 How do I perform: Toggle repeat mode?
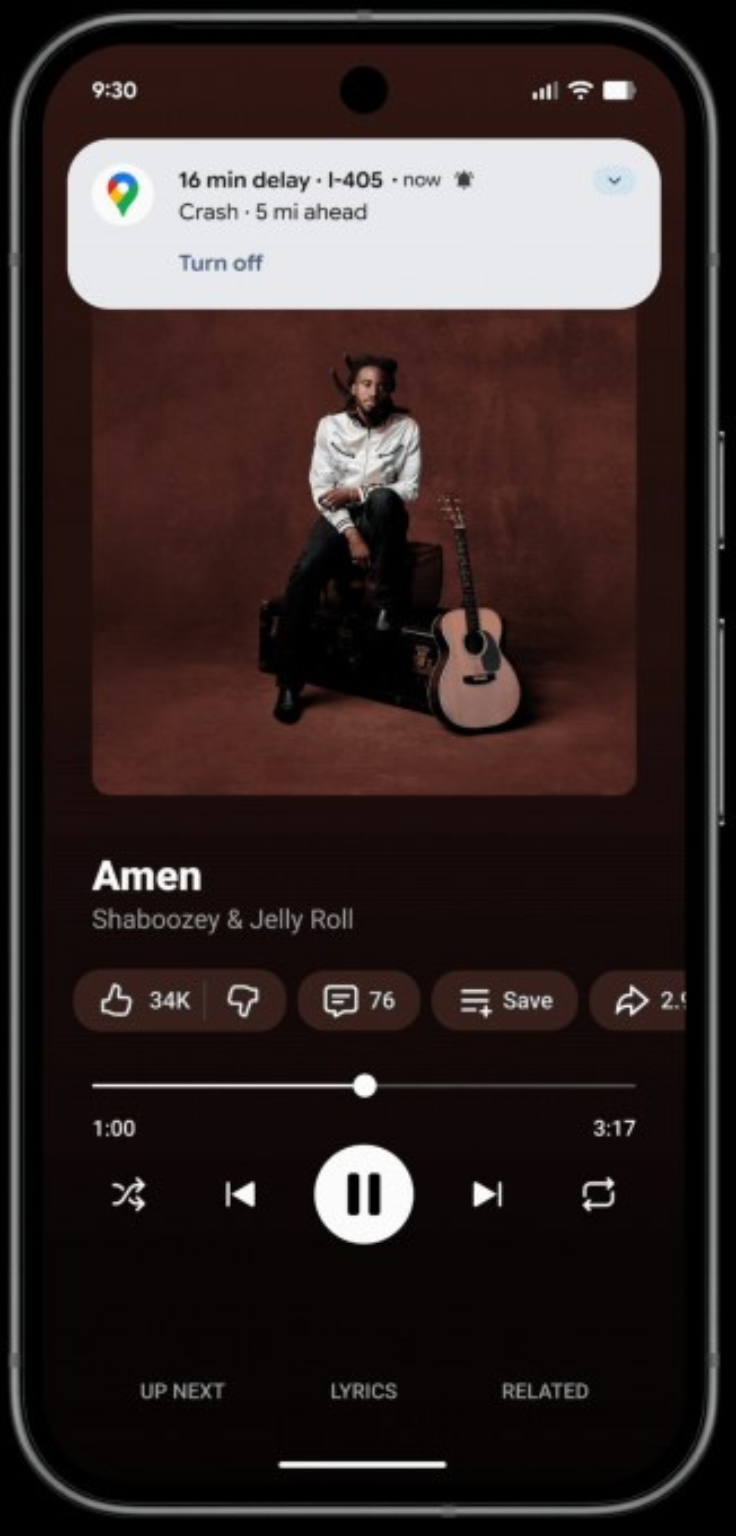click(598, 1195)
